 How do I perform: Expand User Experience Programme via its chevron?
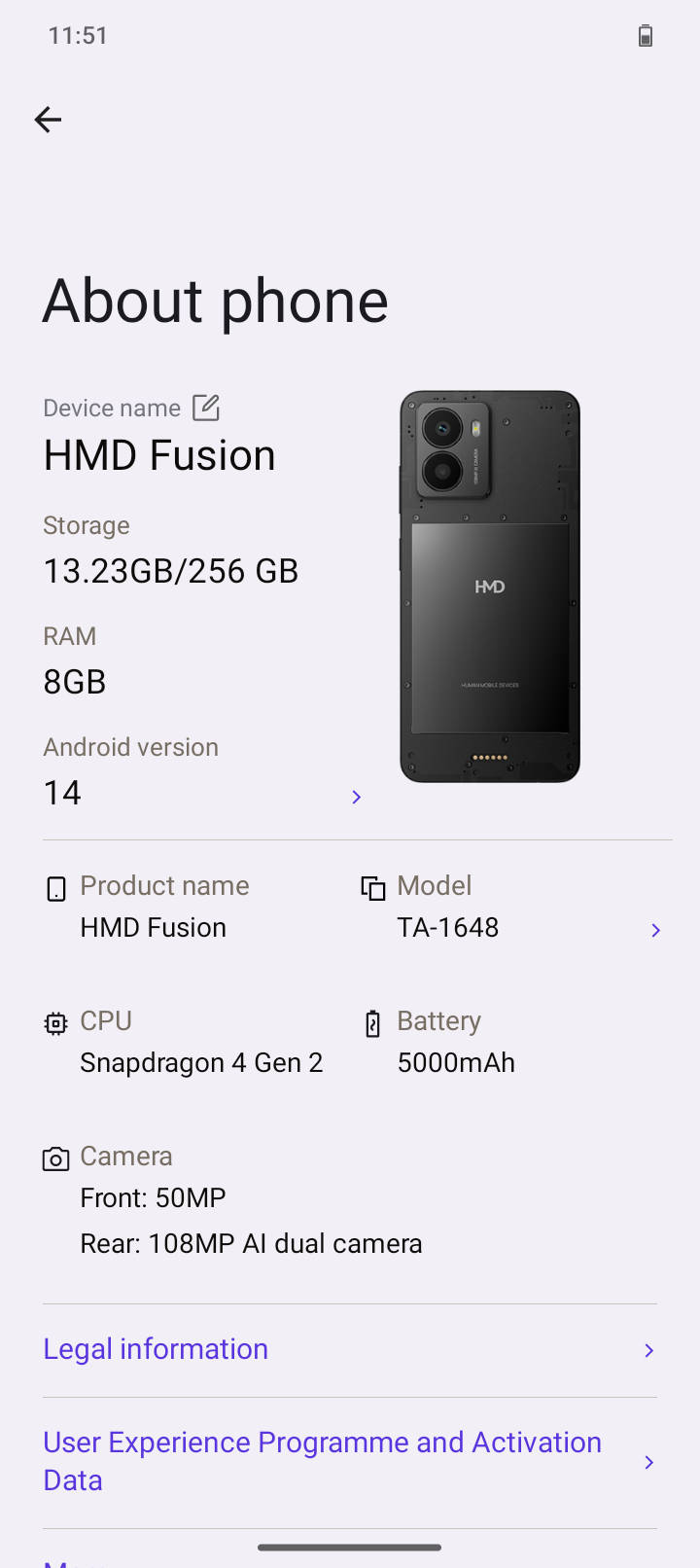click(x=647, y=1462)
